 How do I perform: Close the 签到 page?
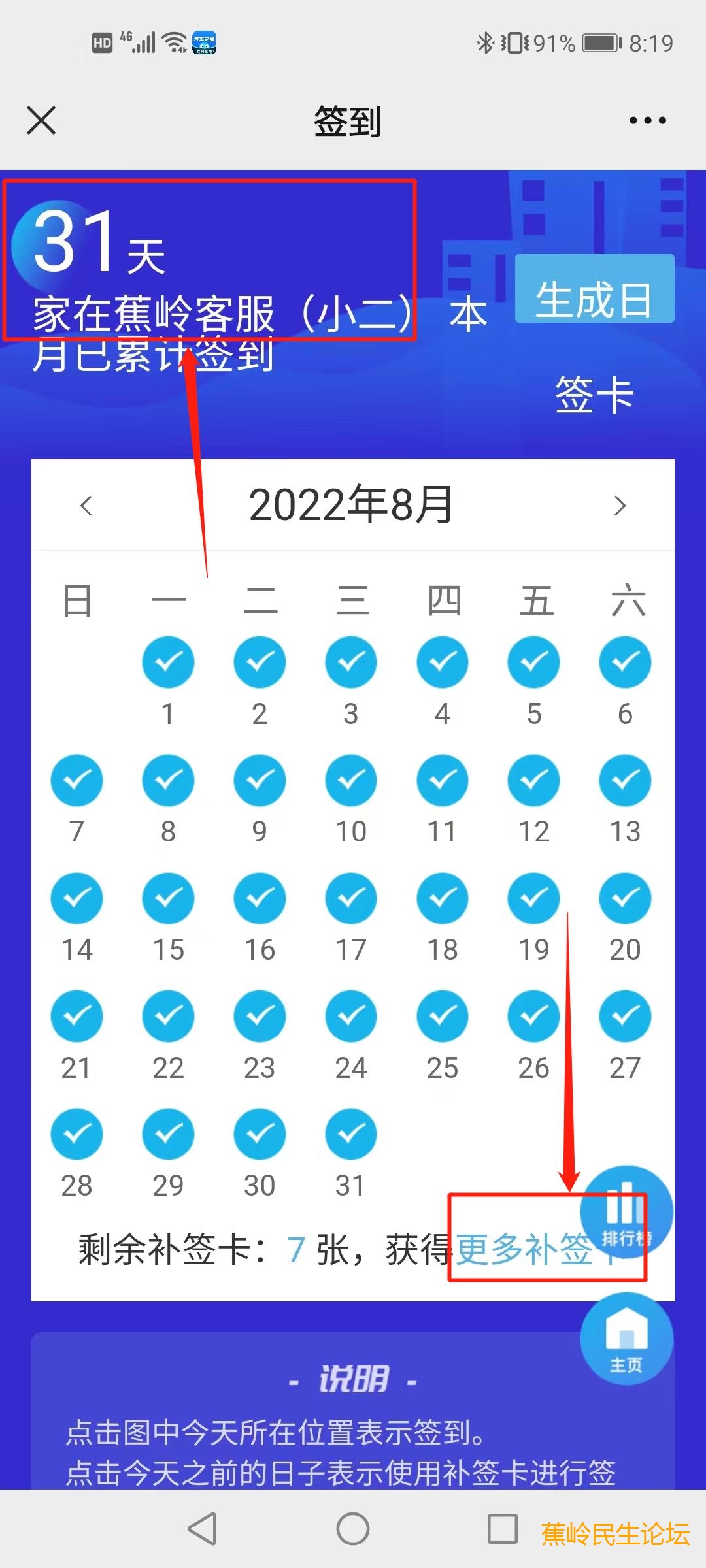point(41,120)
